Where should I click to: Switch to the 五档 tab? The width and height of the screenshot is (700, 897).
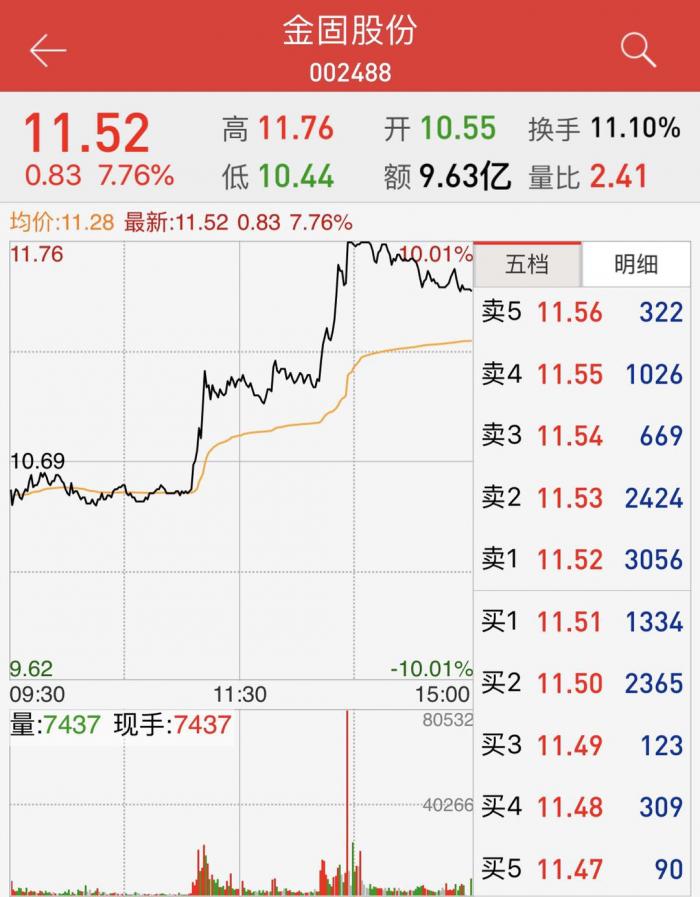point(527,265)
